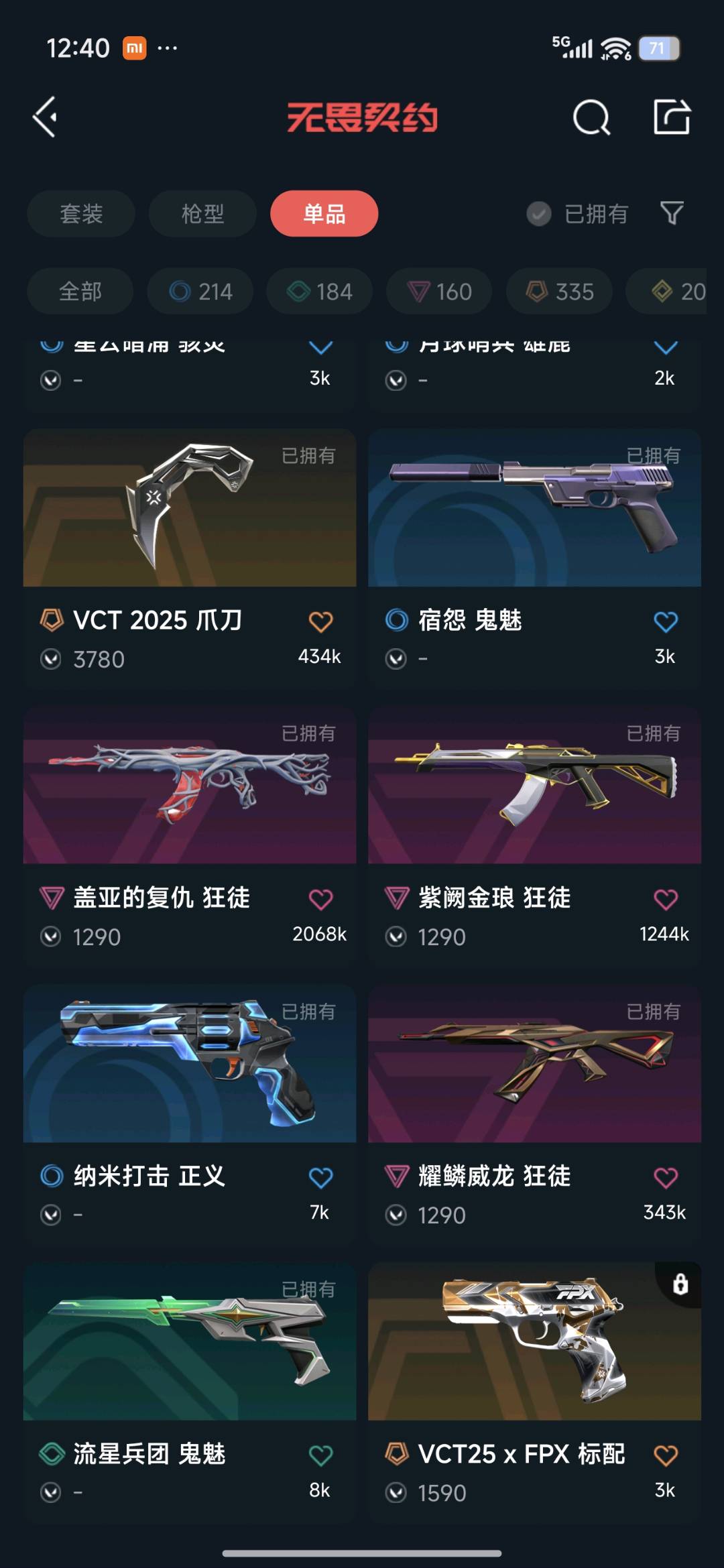Select the 全部 rarity chip

tap(80, 292)
